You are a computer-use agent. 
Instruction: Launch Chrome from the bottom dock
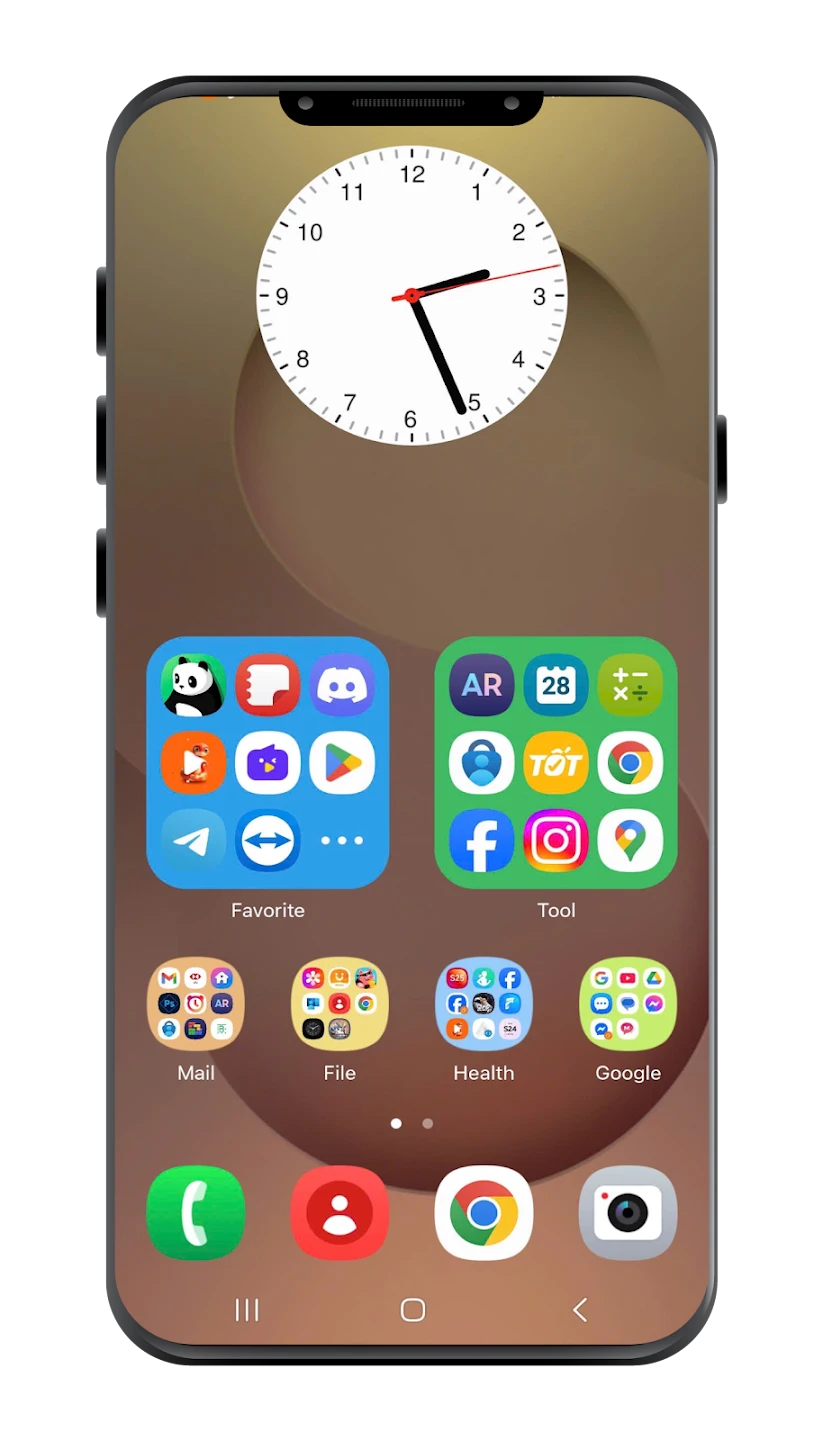point(484,1213)
